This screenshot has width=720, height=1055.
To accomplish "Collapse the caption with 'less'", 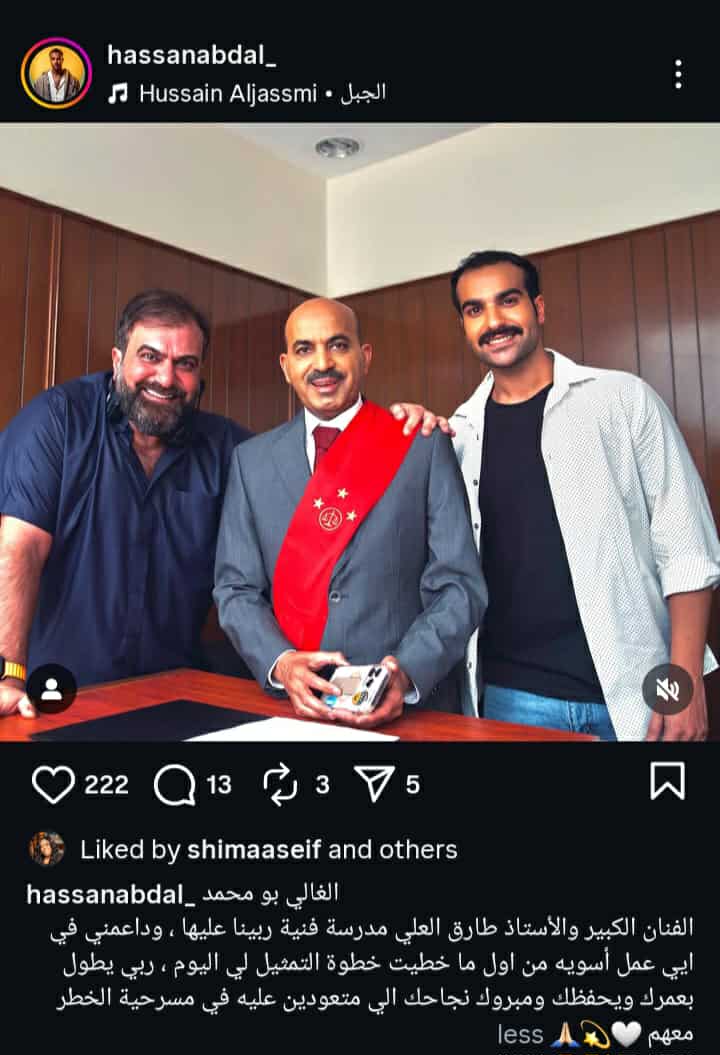I will click(x=520, y=1034).
